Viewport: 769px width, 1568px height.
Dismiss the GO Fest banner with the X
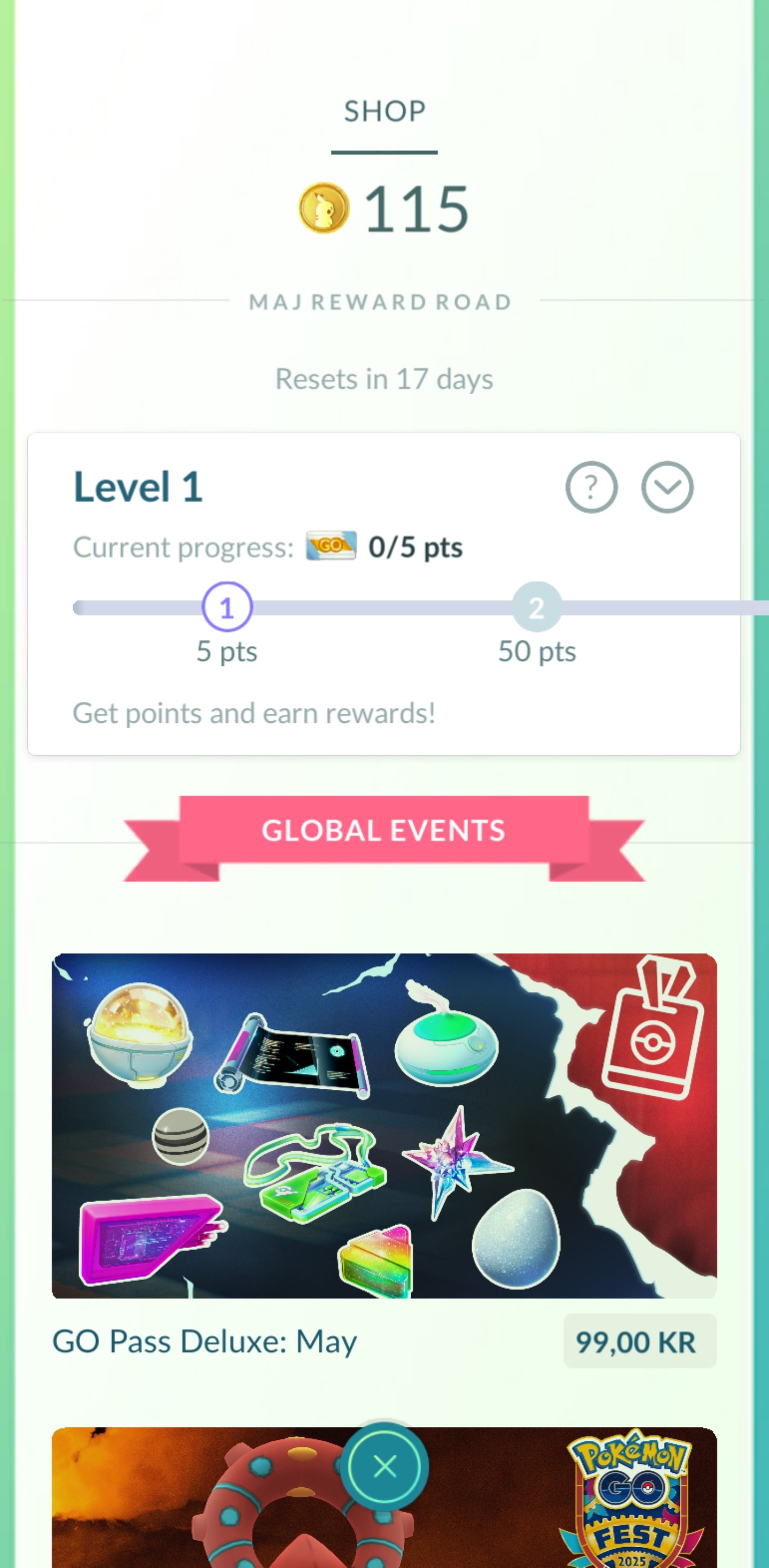(x=385, y=1465)
